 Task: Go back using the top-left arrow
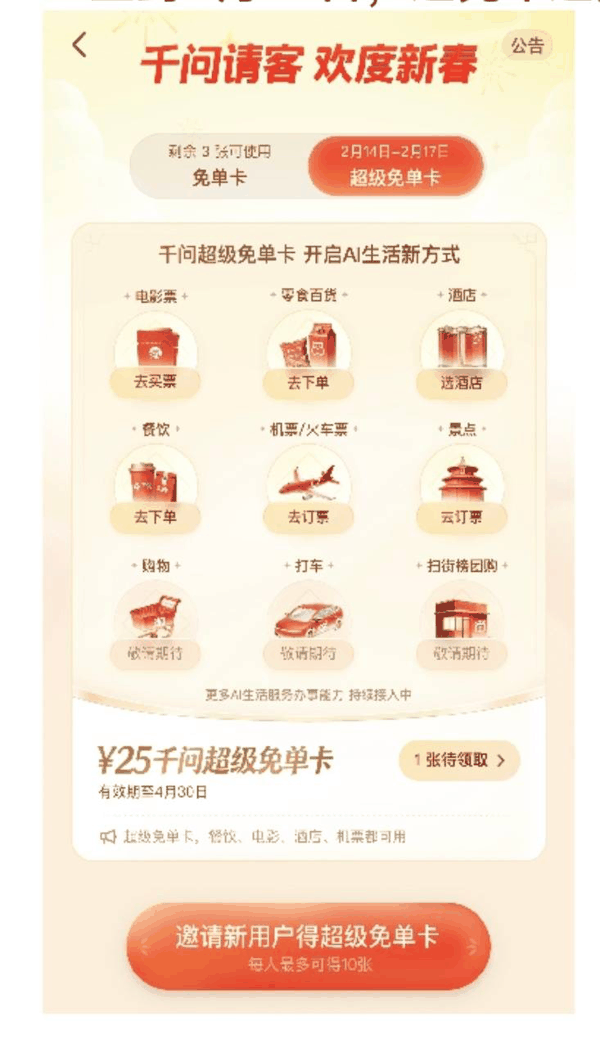pyautogui.click(x=80, y=45)
